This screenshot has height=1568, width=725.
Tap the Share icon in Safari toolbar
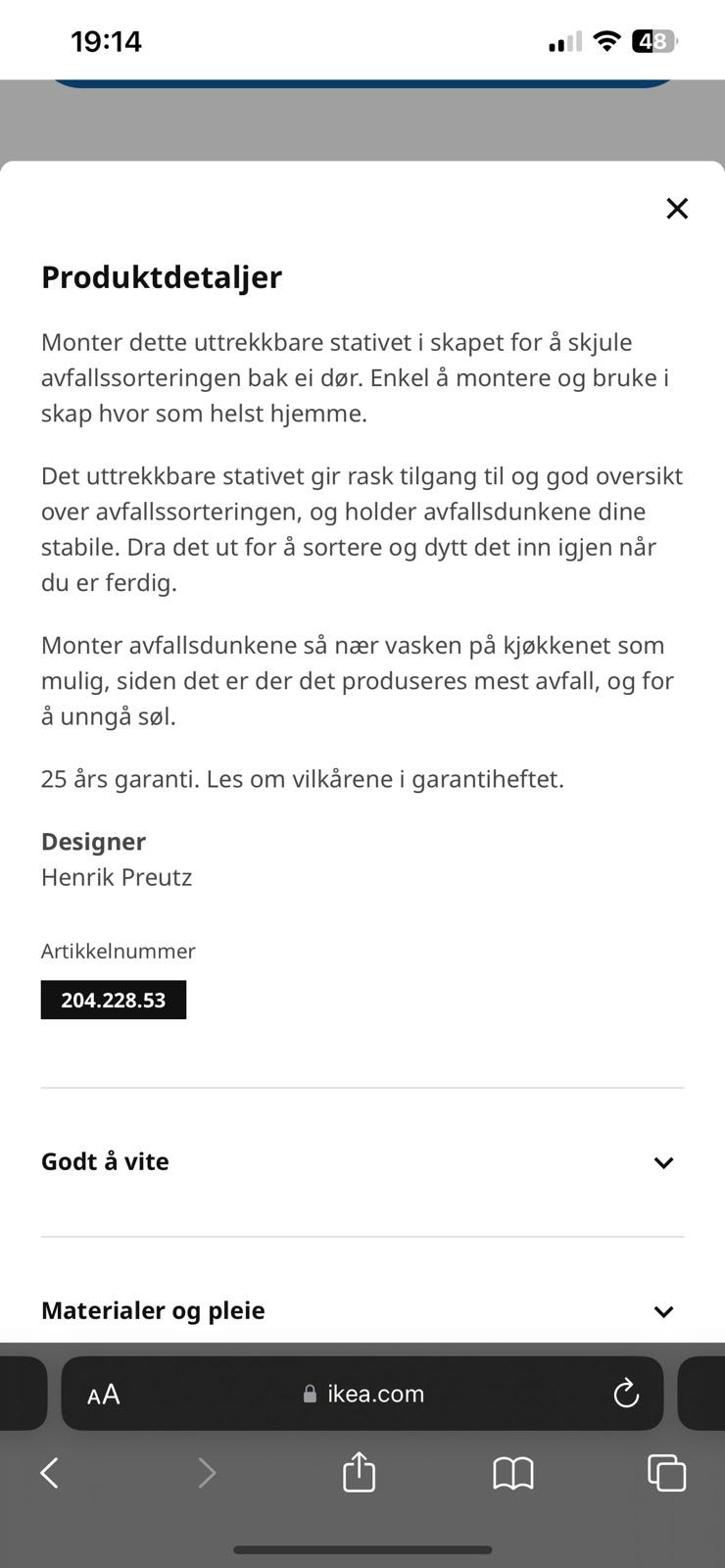coord(359,1472)
